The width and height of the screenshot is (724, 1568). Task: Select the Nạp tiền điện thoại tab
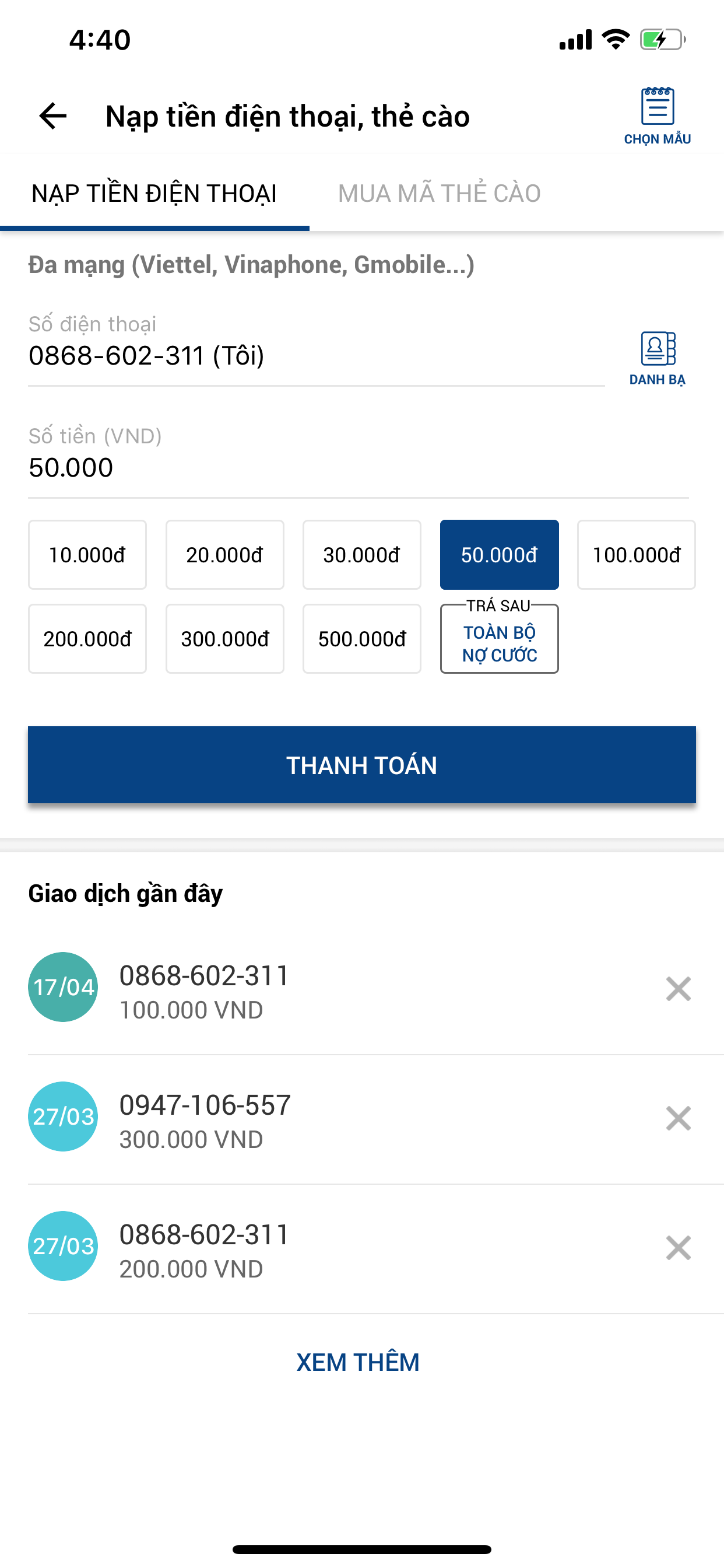pyautogui.click(x=154, y=194)
